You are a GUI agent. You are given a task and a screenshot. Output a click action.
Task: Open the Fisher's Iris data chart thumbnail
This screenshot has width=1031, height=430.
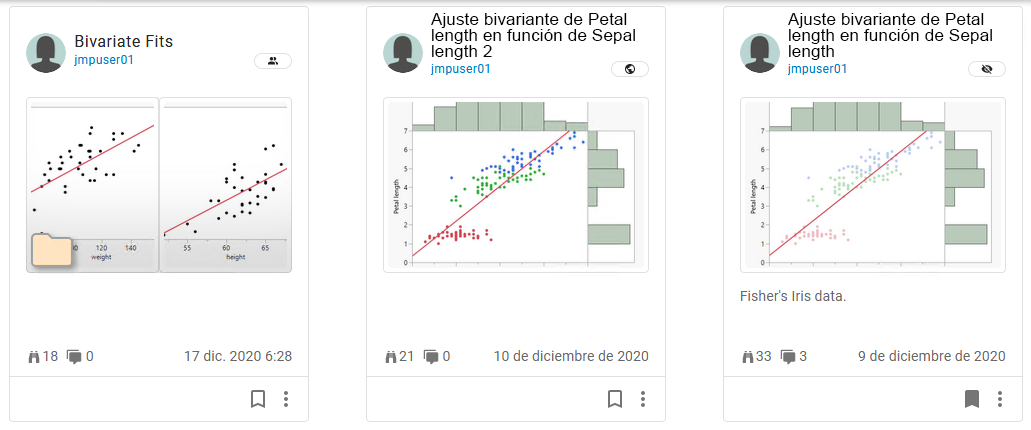tap(872, 184)
